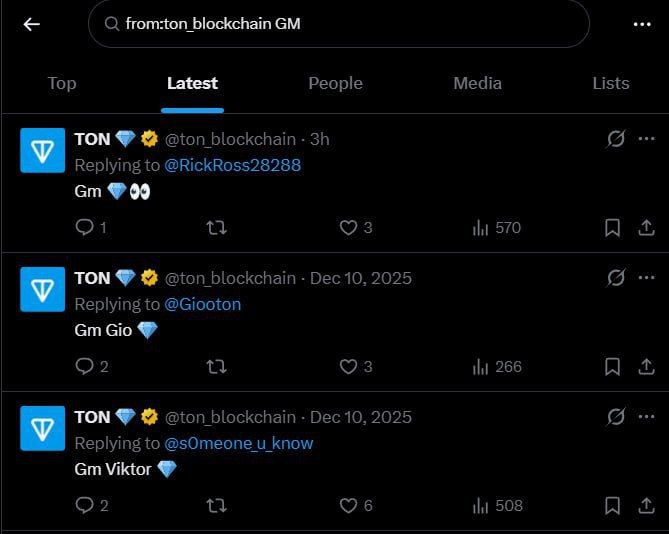The image size is (669, 534).
Task: Switch to the Top tab
Action: point(62,83)
